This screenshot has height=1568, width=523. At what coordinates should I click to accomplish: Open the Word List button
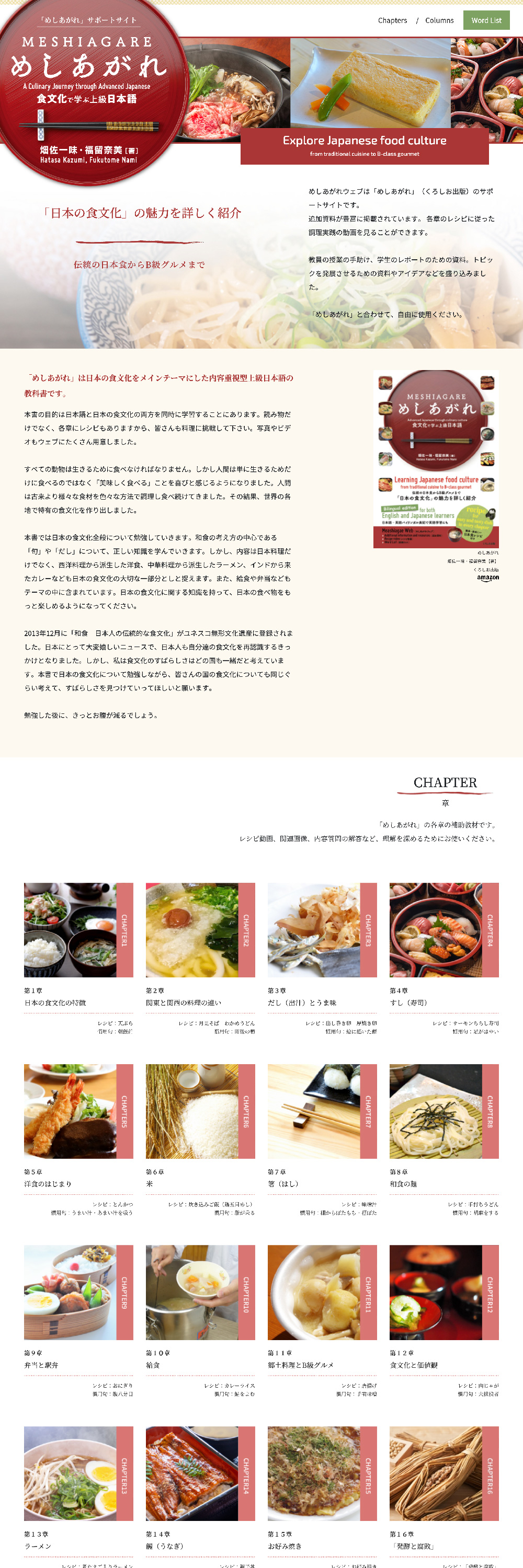pos(486,20)
